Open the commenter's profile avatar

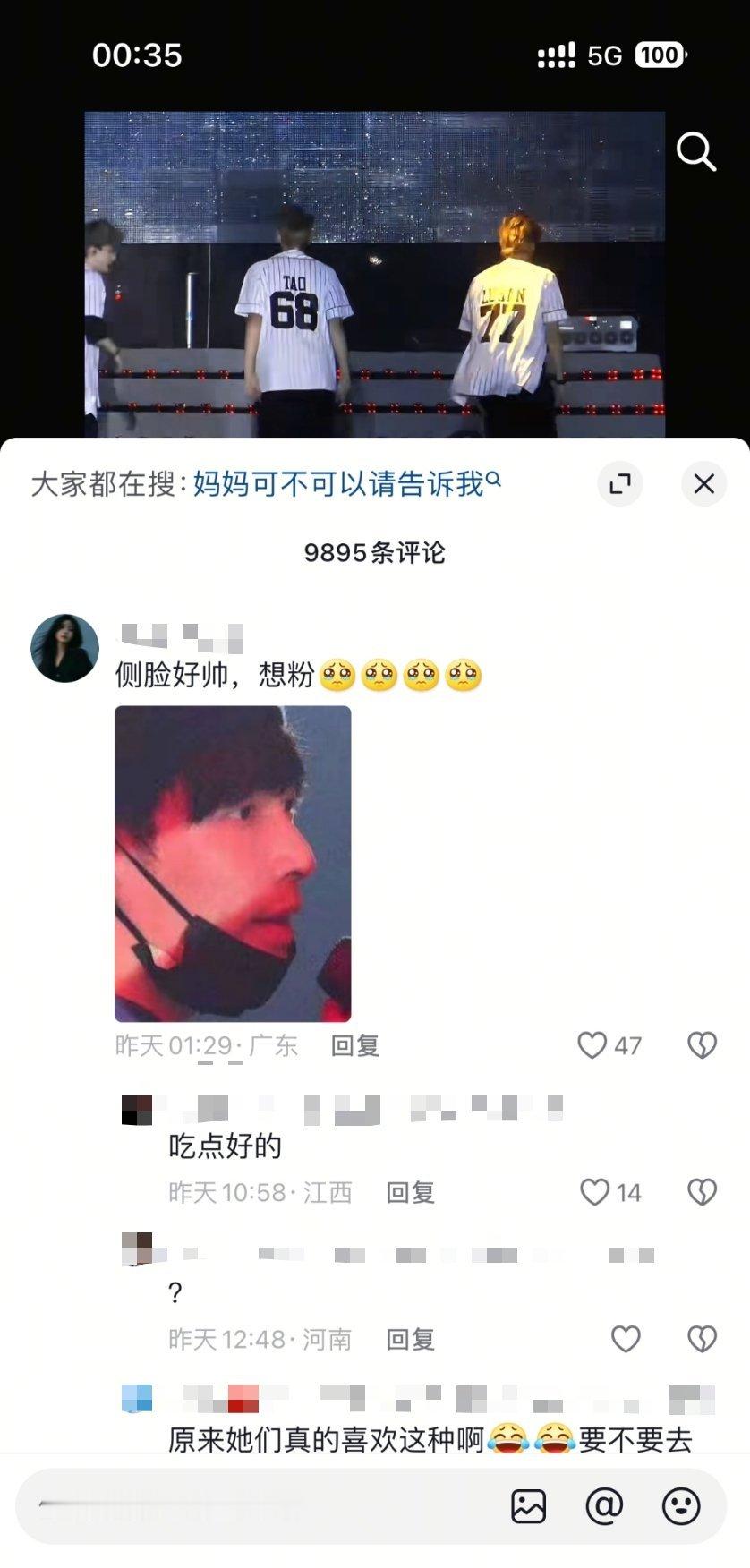click(x=64, y=648)
